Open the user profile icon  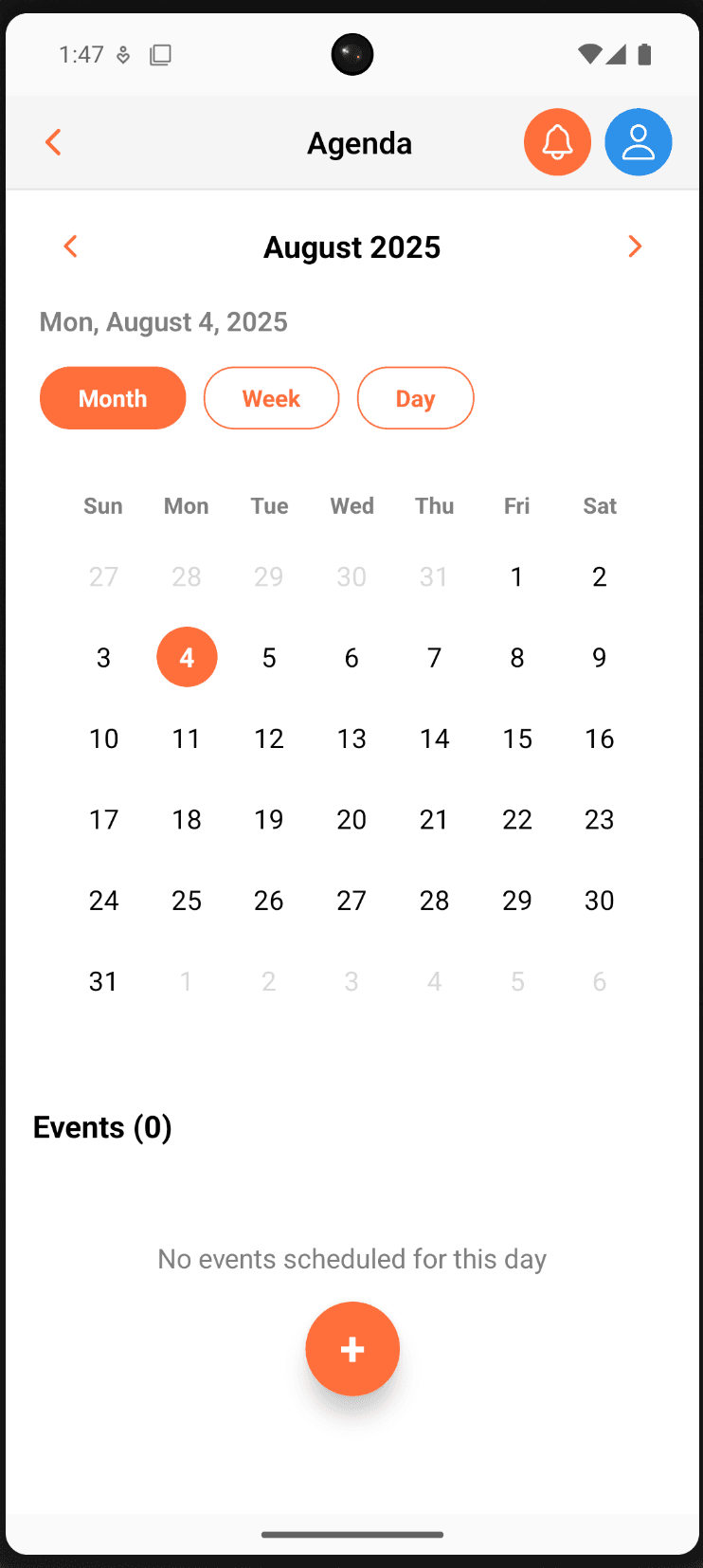pos(639,142)
